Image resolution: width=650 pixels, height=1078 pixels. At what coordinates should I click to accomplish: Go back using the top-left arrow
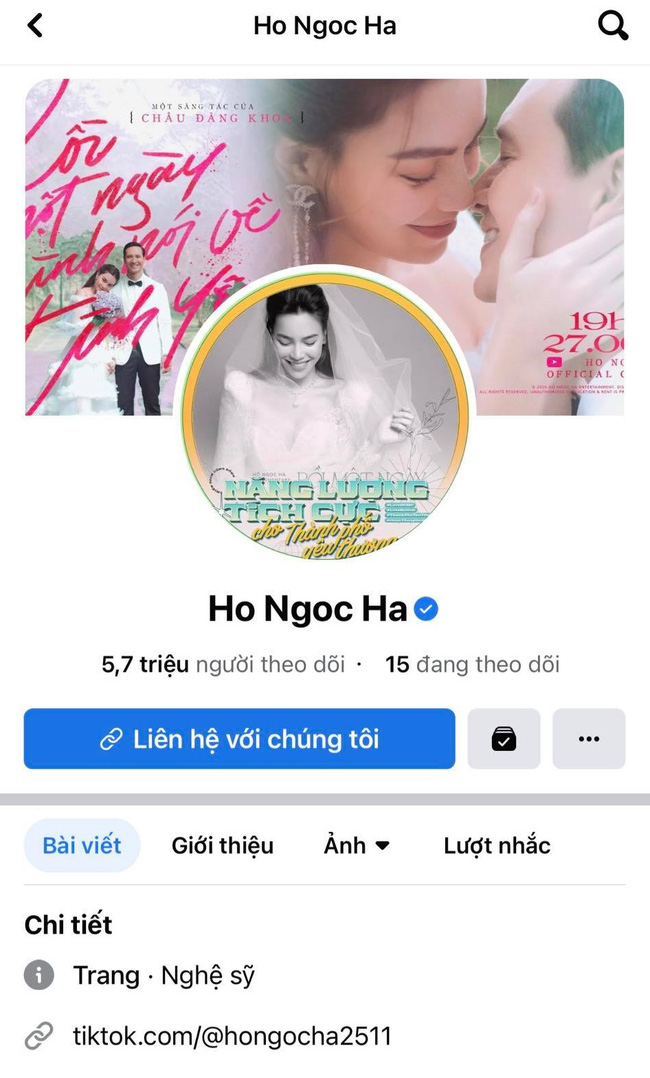(35, 25)
